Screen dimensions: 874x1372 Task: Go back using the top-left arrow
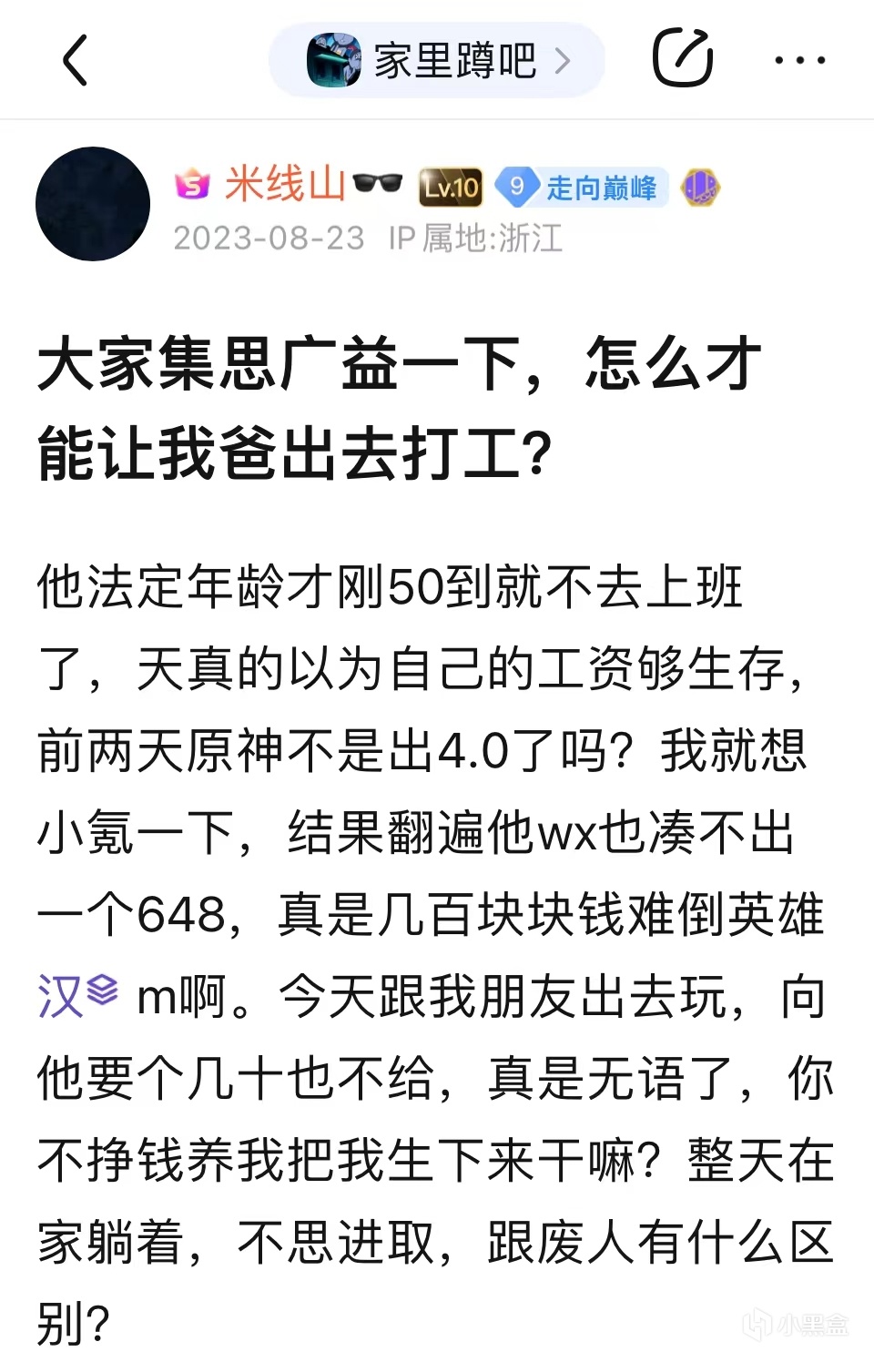coord(76,61)
